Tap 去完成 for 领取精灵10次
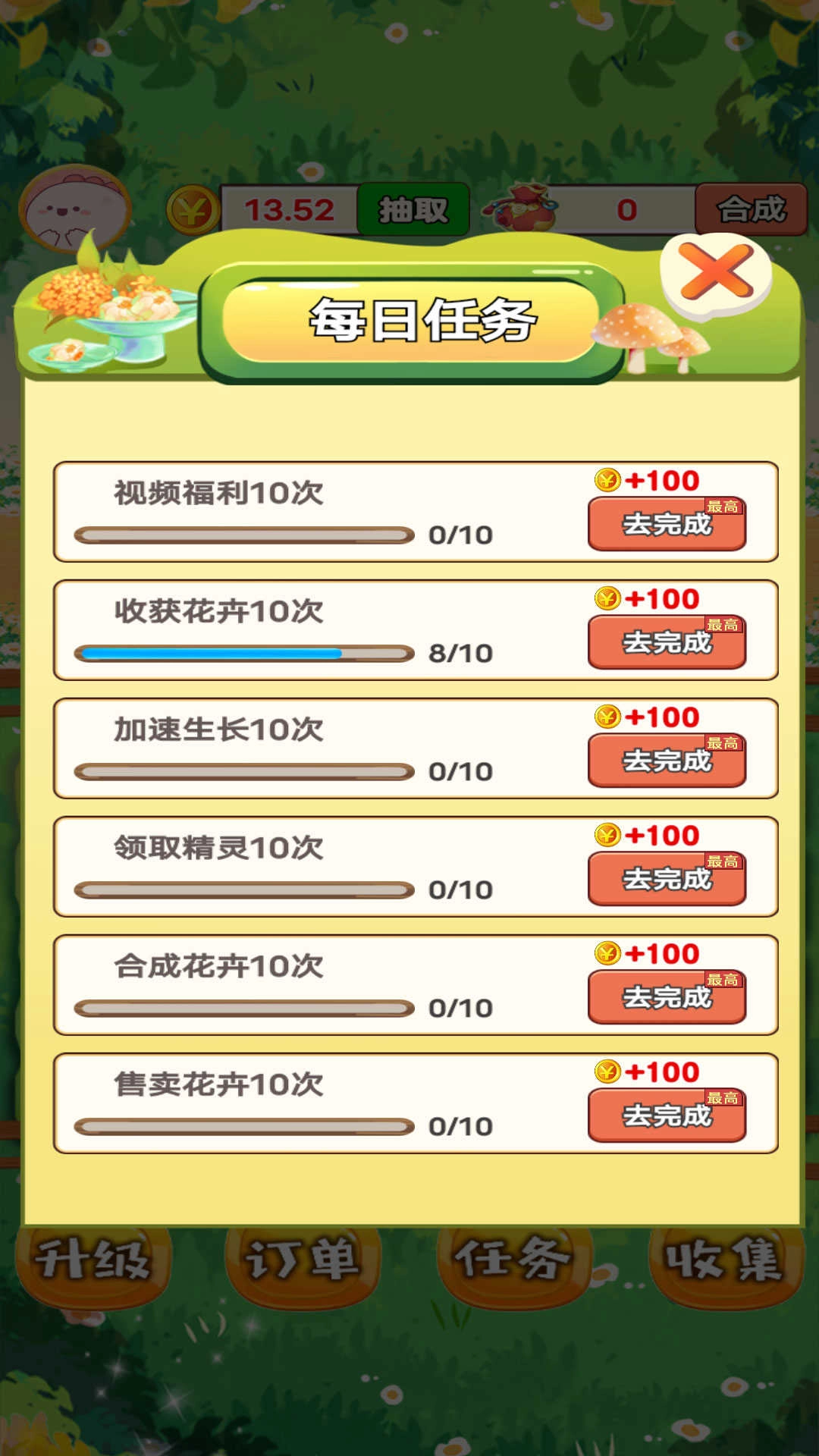Image resolution: width=819 pixels, height=1456 pixels. pyautogui.click(x=668, y=877)
